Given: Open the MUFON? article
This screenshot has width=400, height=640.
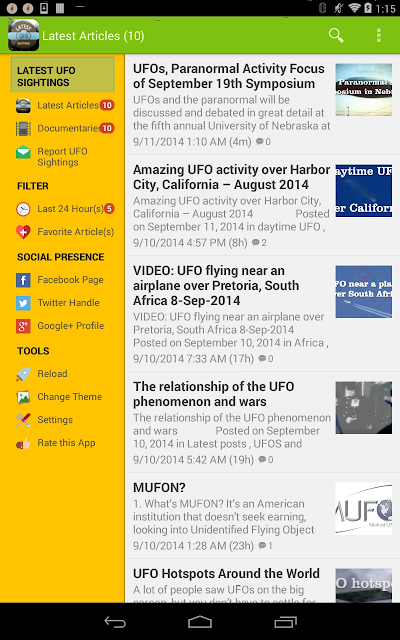Looking at the screenshot, I should 262,516.
